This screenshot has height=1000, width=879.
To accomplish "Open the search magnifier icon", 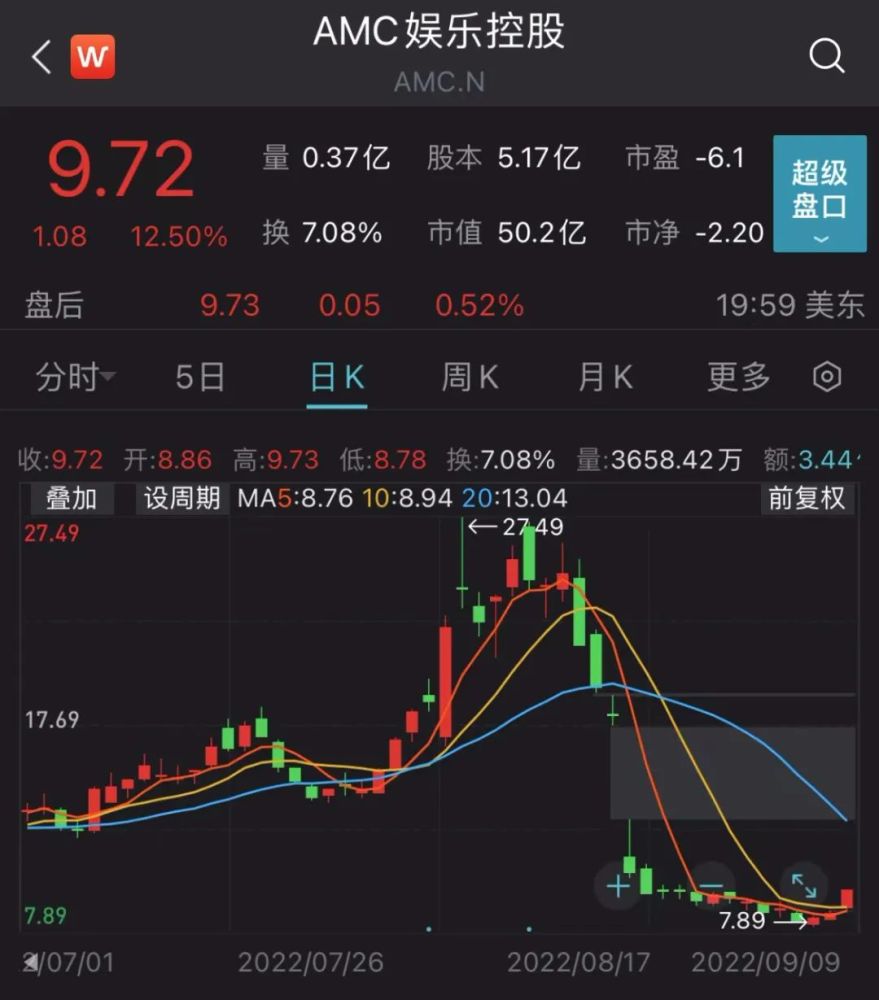I will pyautogui.click(x=826, y=56).
